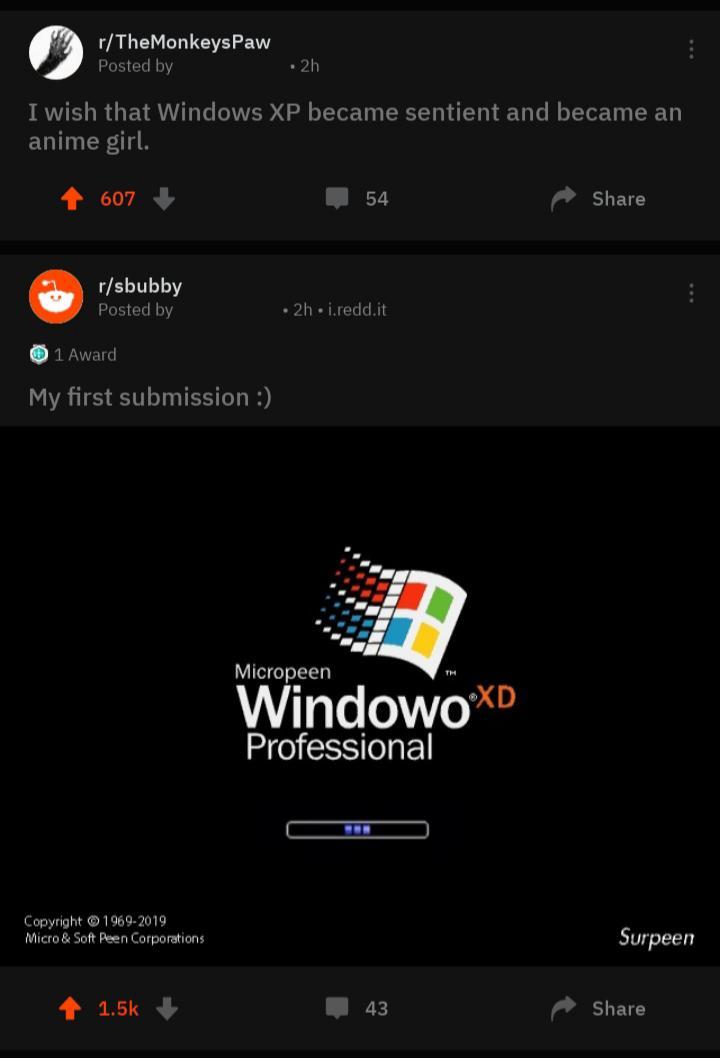Open the r/TheMonkeysPaw subreddit link
Image resolution: width=720 pixels, height=1058 pixels.
(x=184, y=42)
